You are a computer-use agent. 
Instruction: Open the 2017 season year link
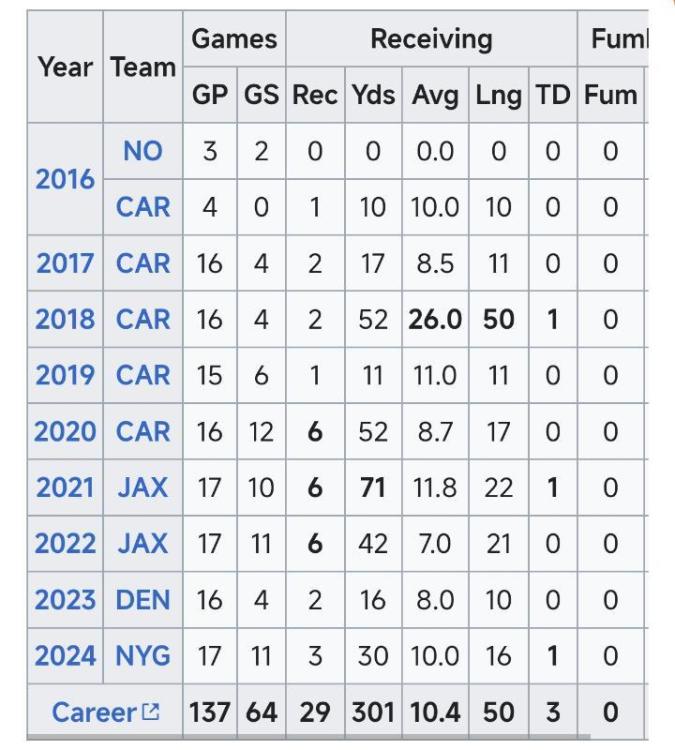[x=65, y=263]
